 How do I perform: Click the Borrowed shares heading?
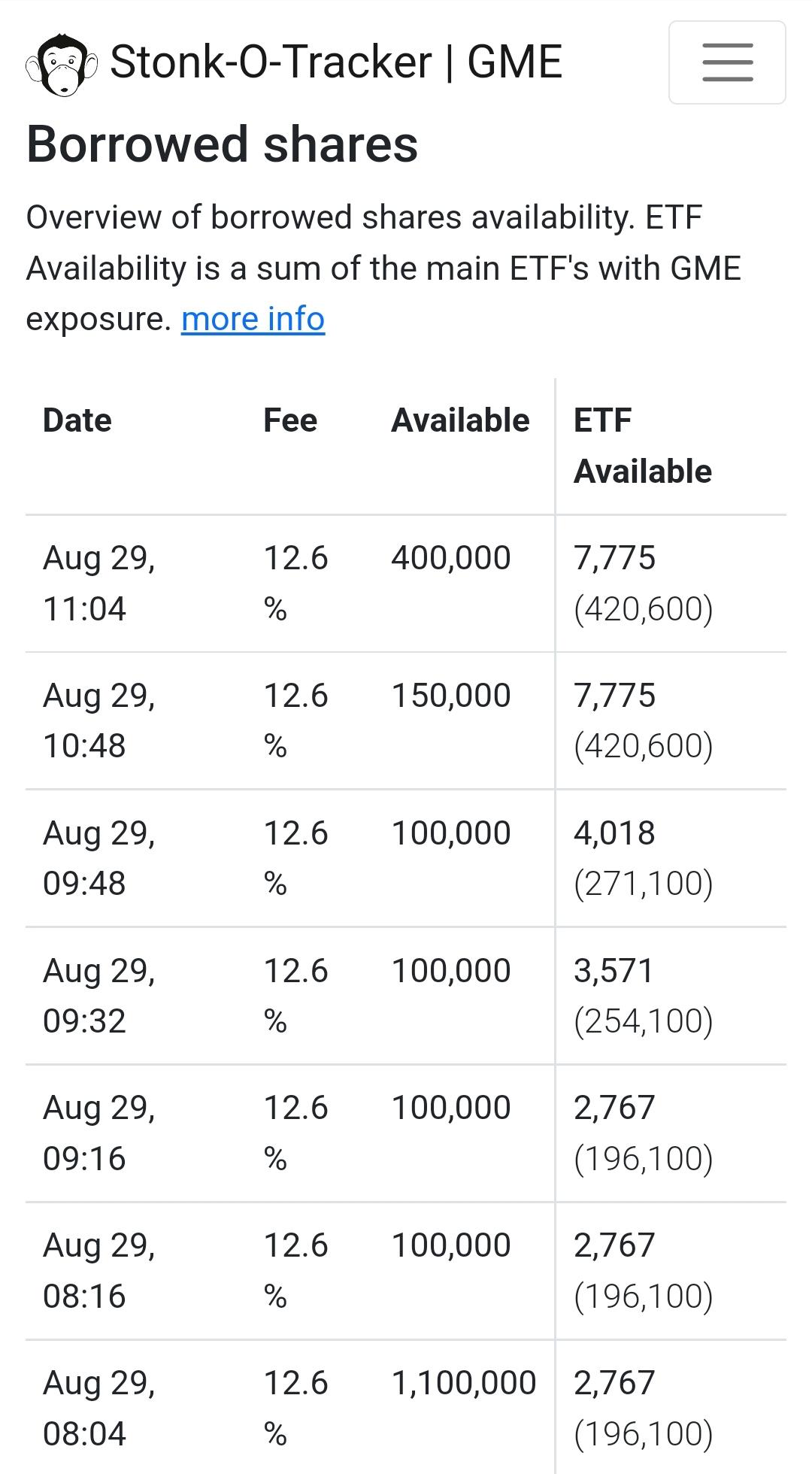pos(223,145)
